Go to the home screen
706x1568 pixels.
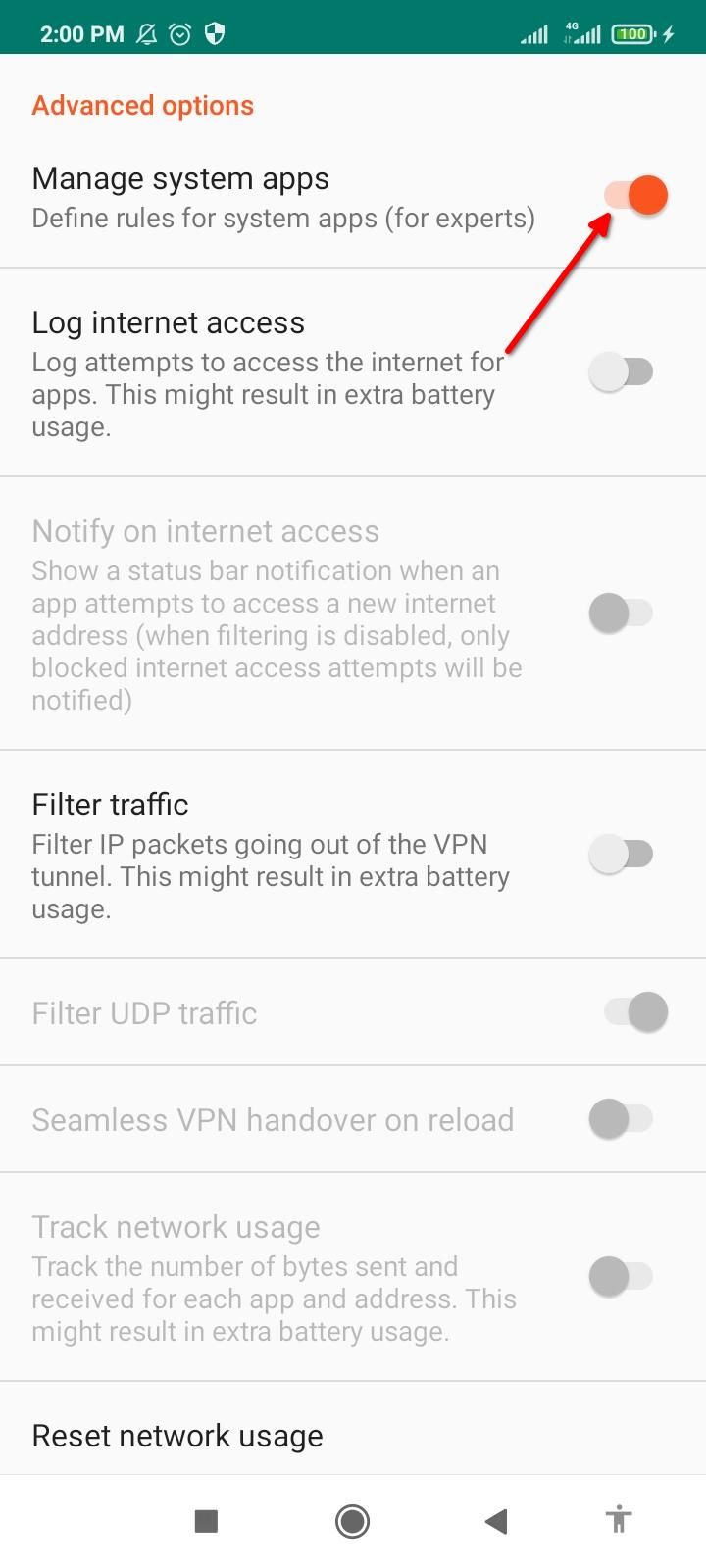tap(352, 1521)
